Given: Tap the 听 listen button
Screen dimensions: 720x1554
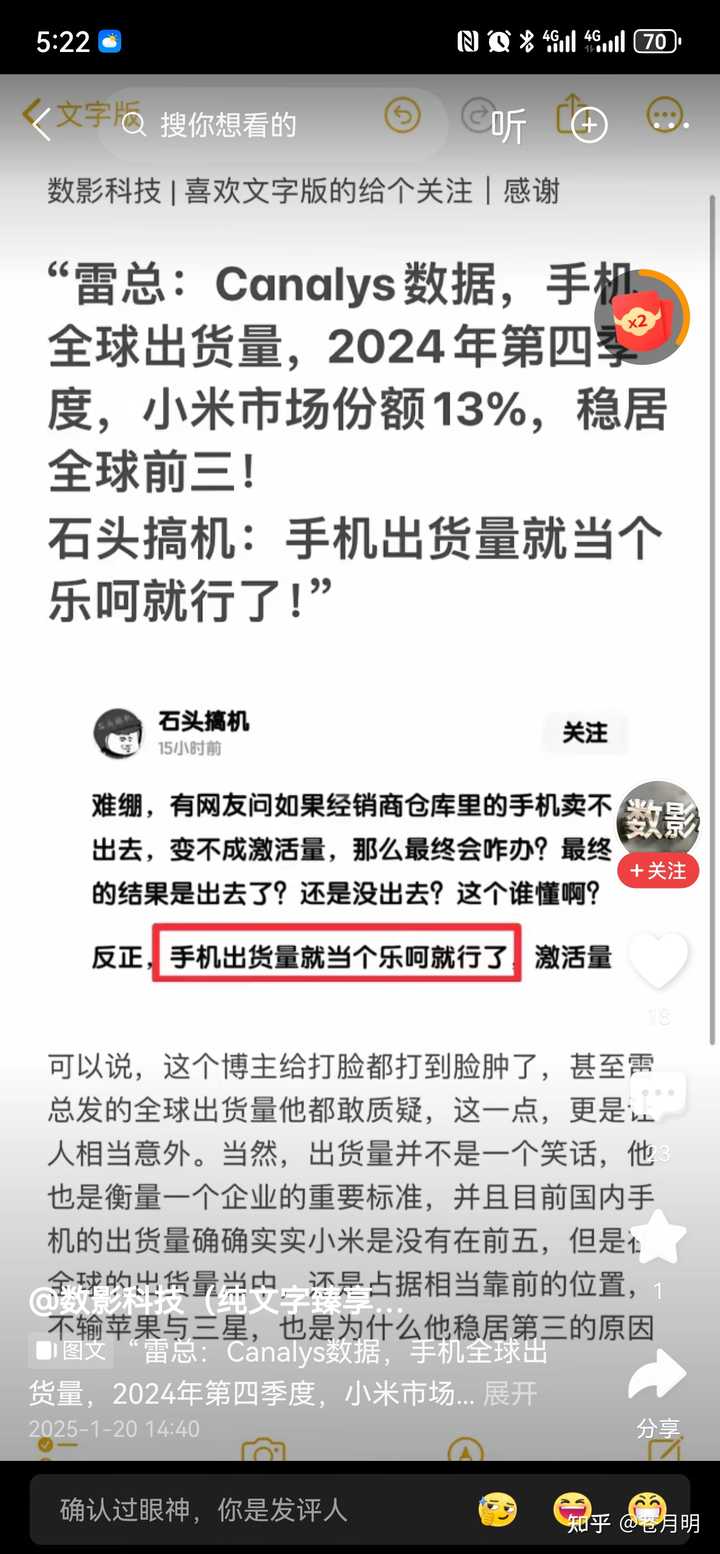Looking at the screenshot, I should (508, 126).
